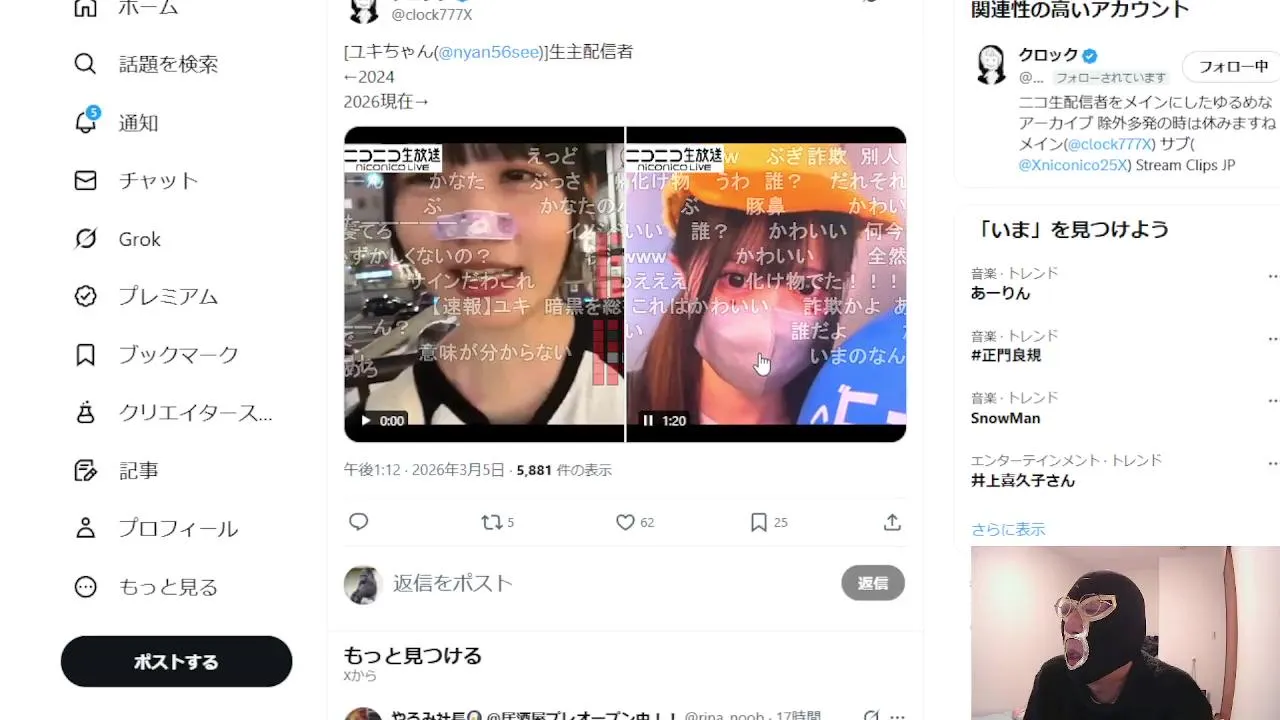Repost this post
Image resolution: width=1280 pixels, height=720 pixels.
[492, 522]
